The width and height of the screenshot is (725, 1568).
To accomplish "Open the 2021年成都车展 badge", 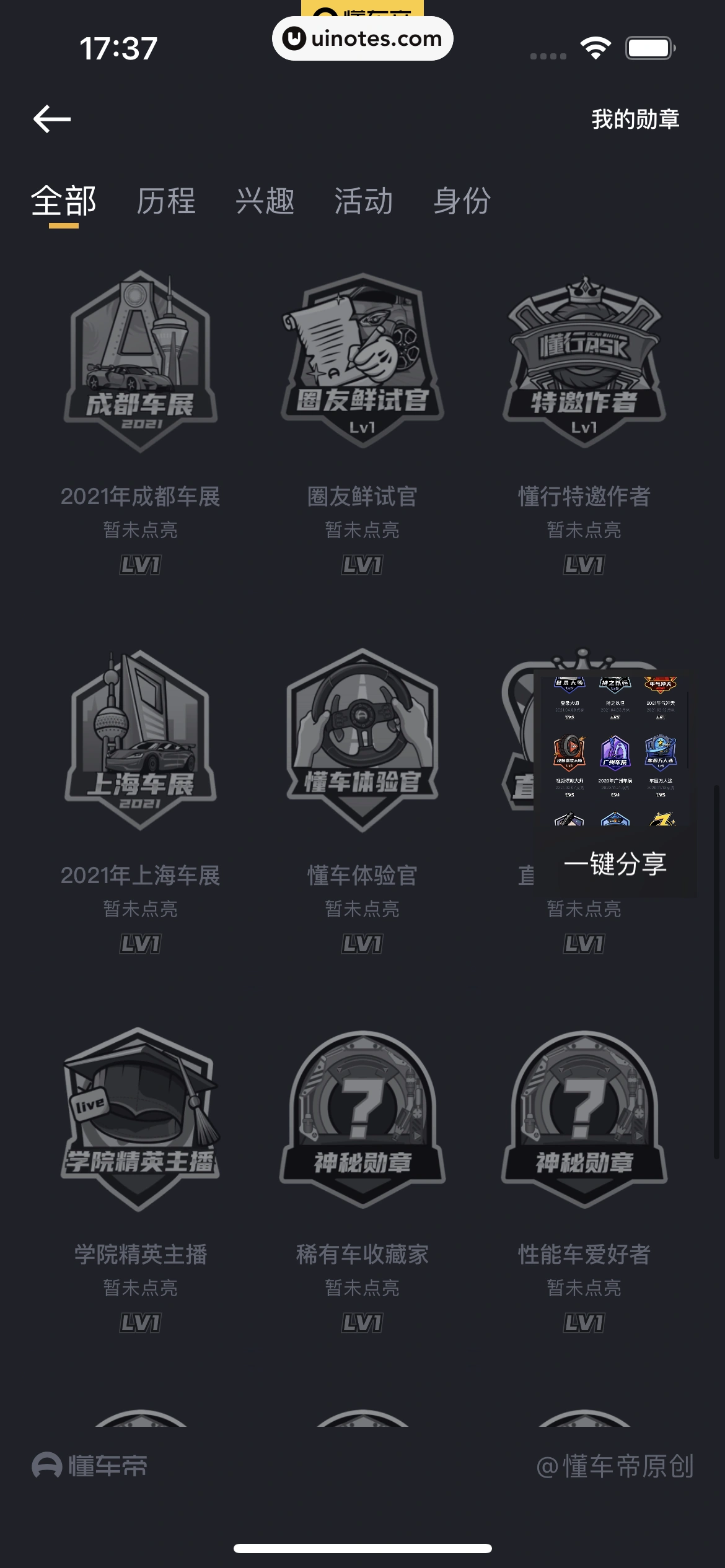I will coord(141,362).
